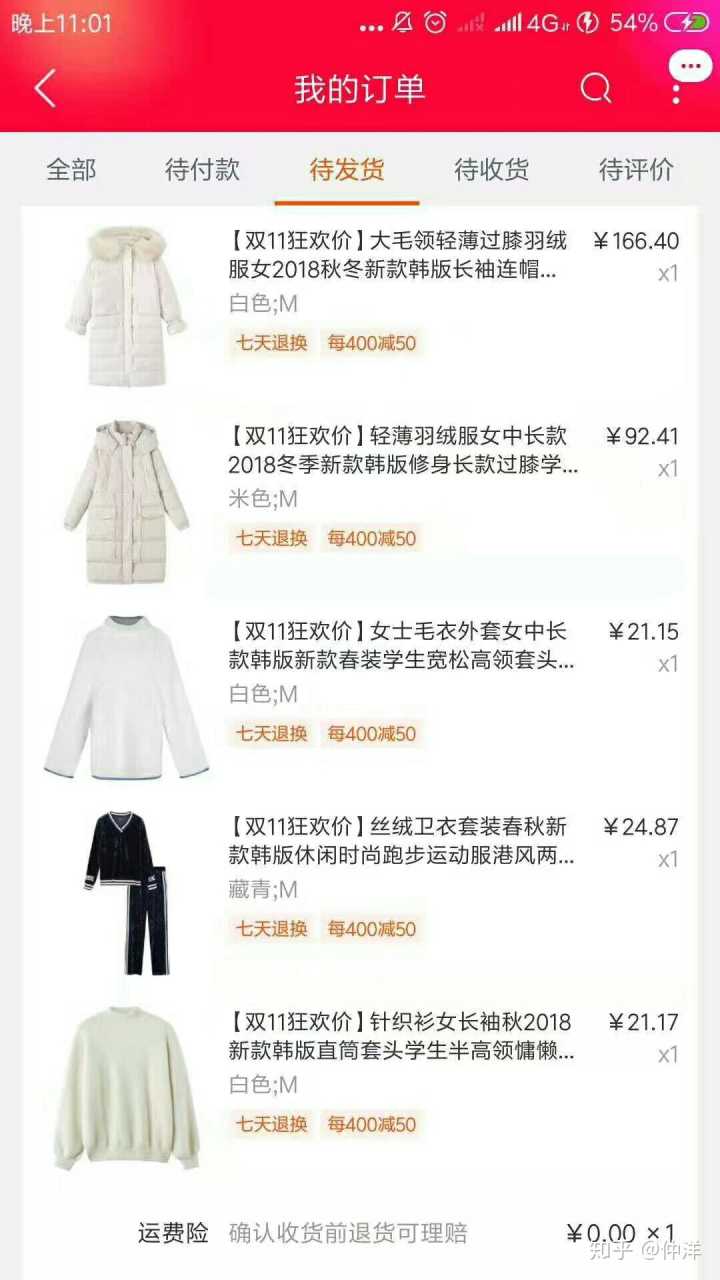Switch to the 全部 tab
This screenshot has width=720, height=1280.
(71, 170)
